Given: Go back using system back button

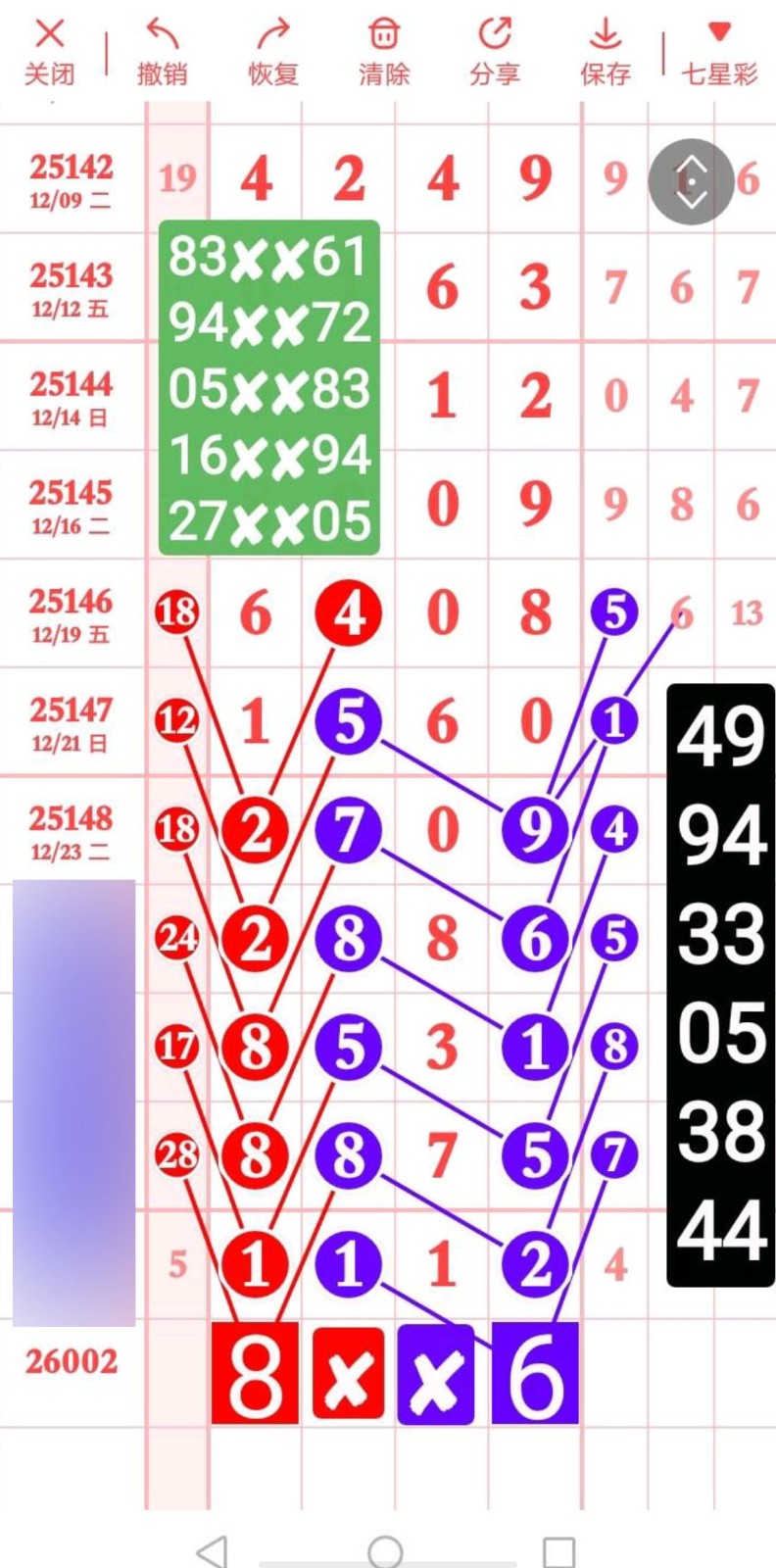Looking at the screenshot, I should tap(213, 1550).
